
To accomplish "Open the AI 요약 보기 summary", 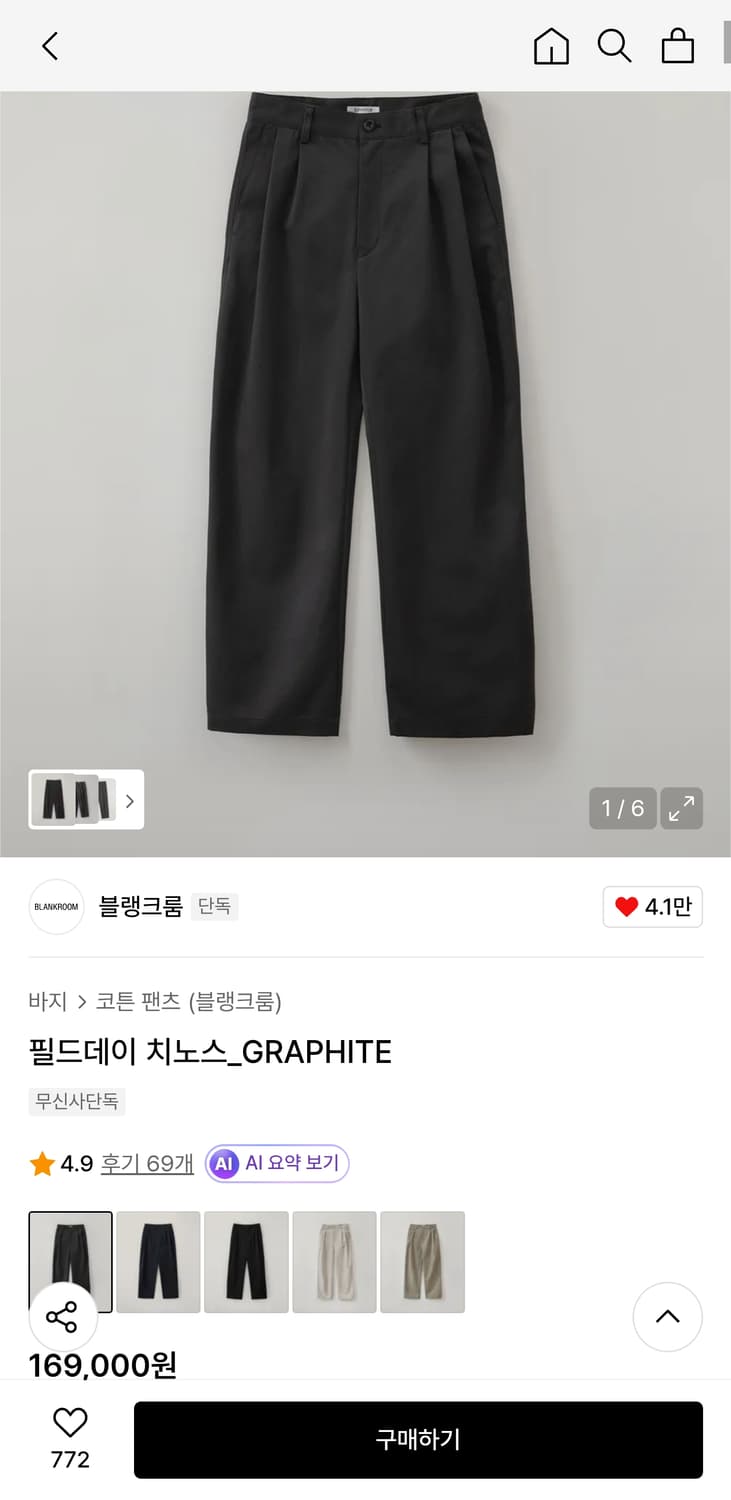I will point(276,1163).
